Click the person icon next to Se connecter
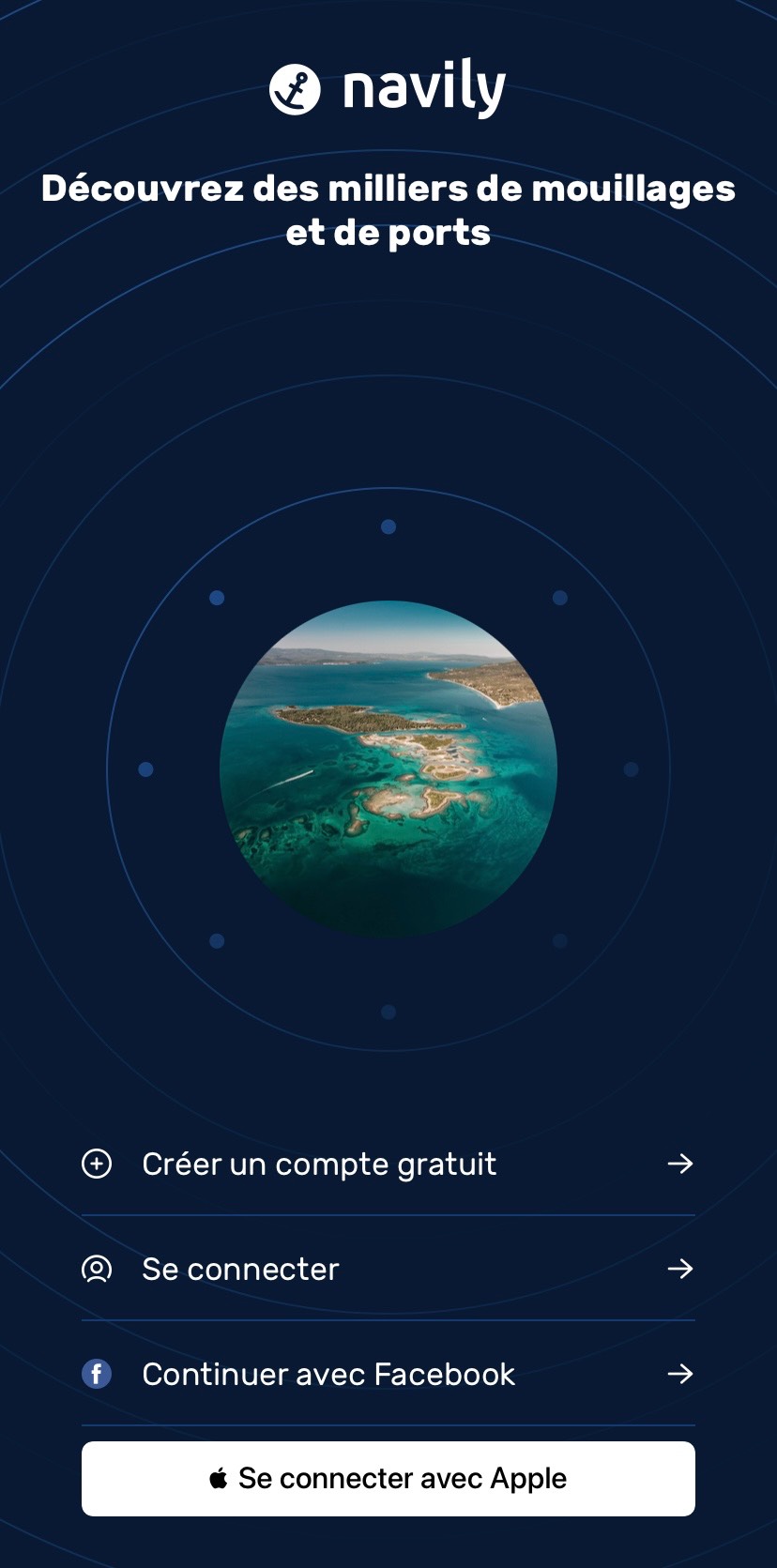Viewport: 777px width, 1568px height. point(97,1269)
